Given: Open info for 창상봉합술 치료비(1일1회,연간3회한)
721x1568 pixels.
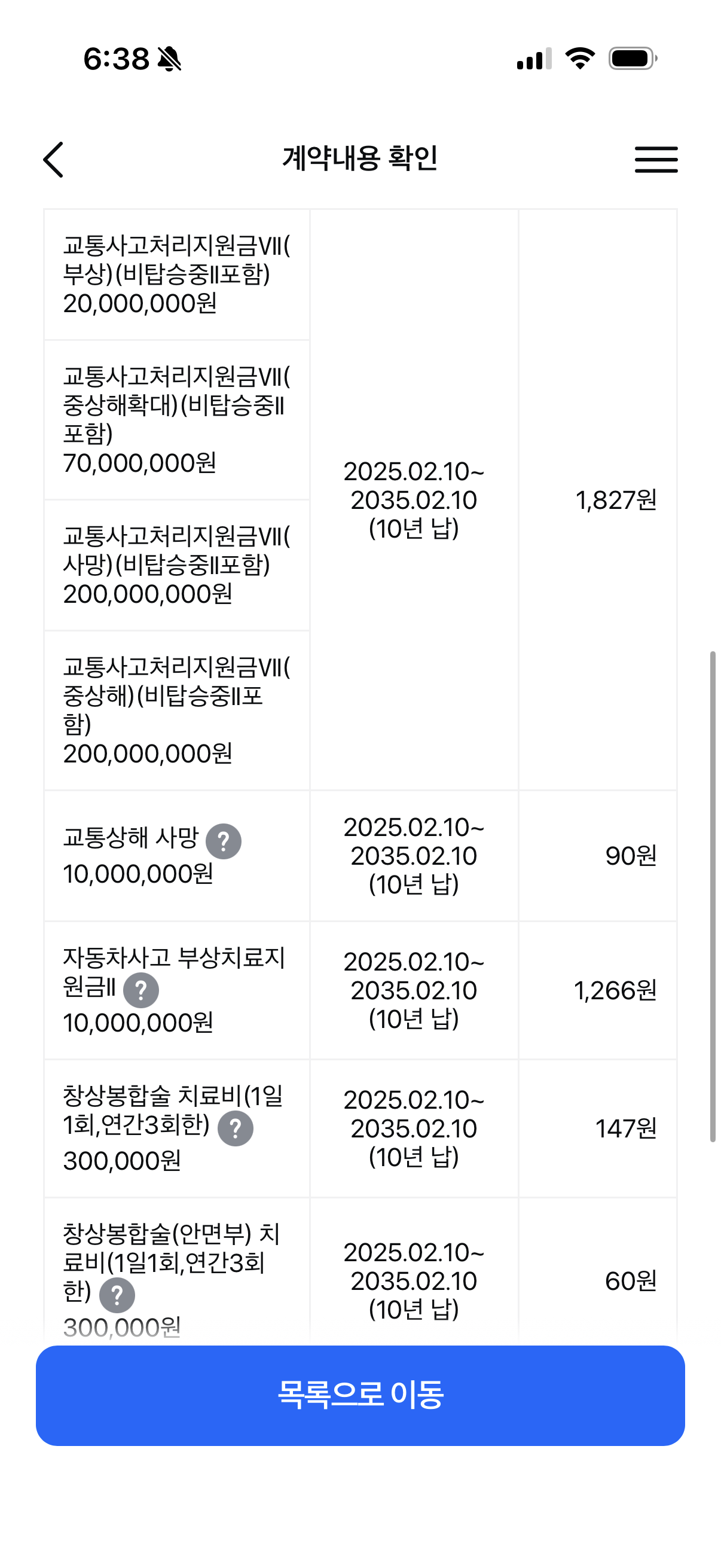Looking at the screenshot, I should click(236, 1128).
